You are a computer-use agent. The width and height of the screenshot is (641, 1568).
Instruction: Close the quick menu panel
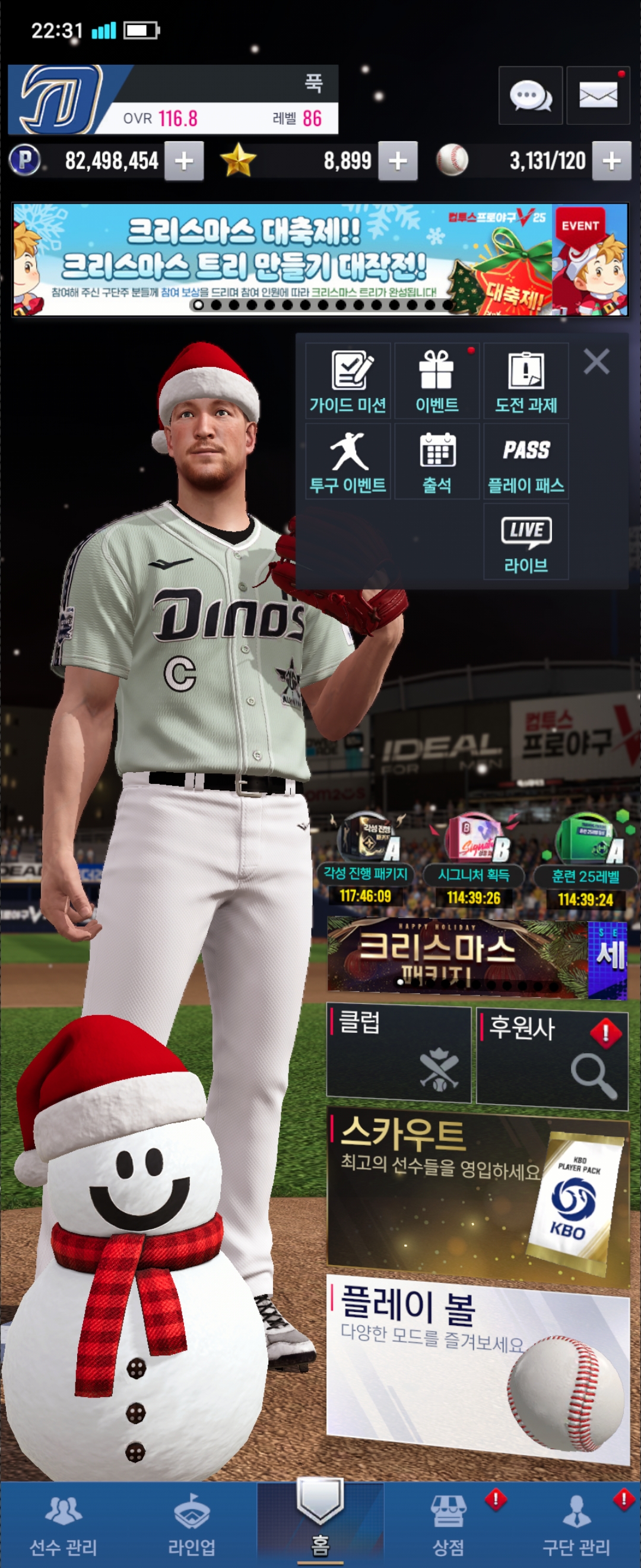[596, 362]
